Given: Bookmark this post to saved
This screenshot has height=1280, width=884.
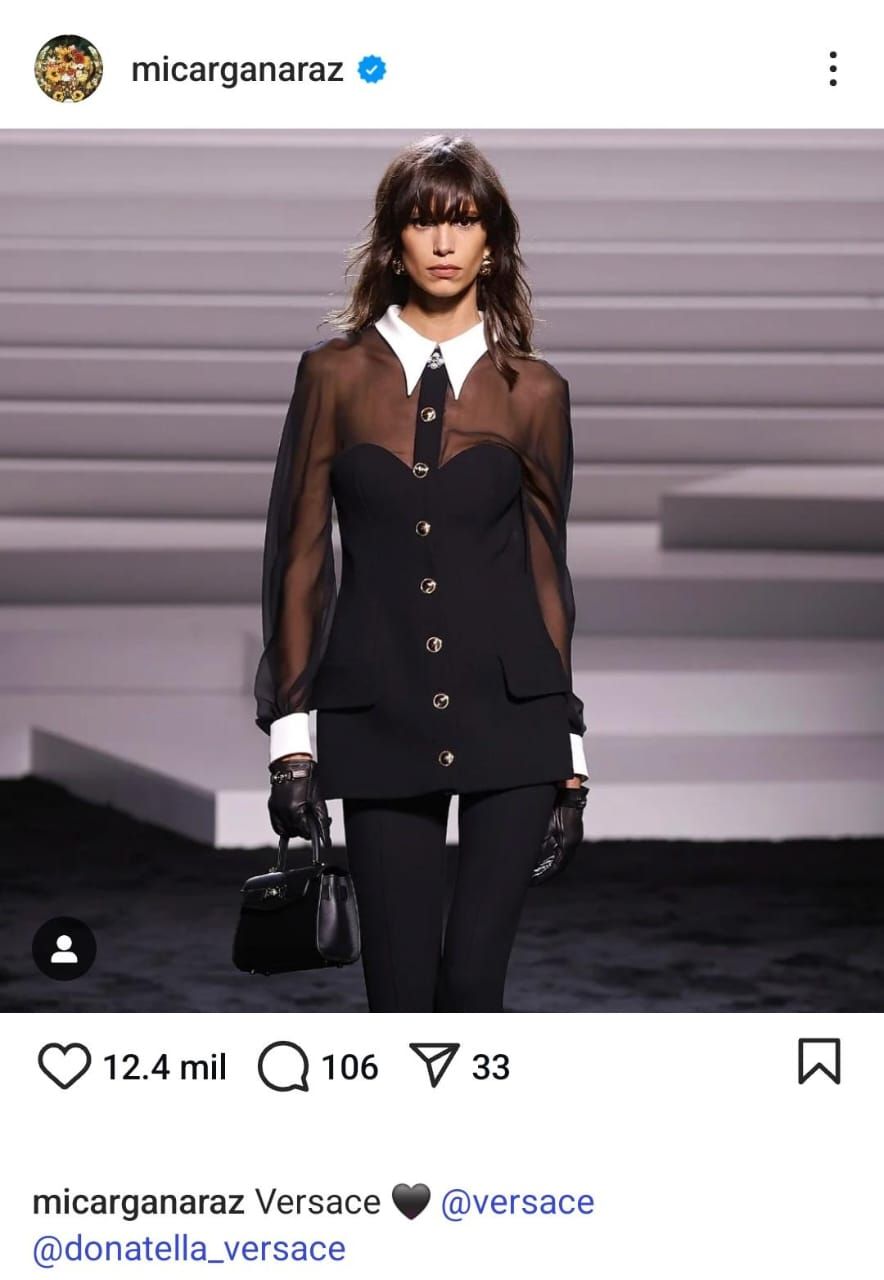Looking at the screenshot, I should 819,1062.
